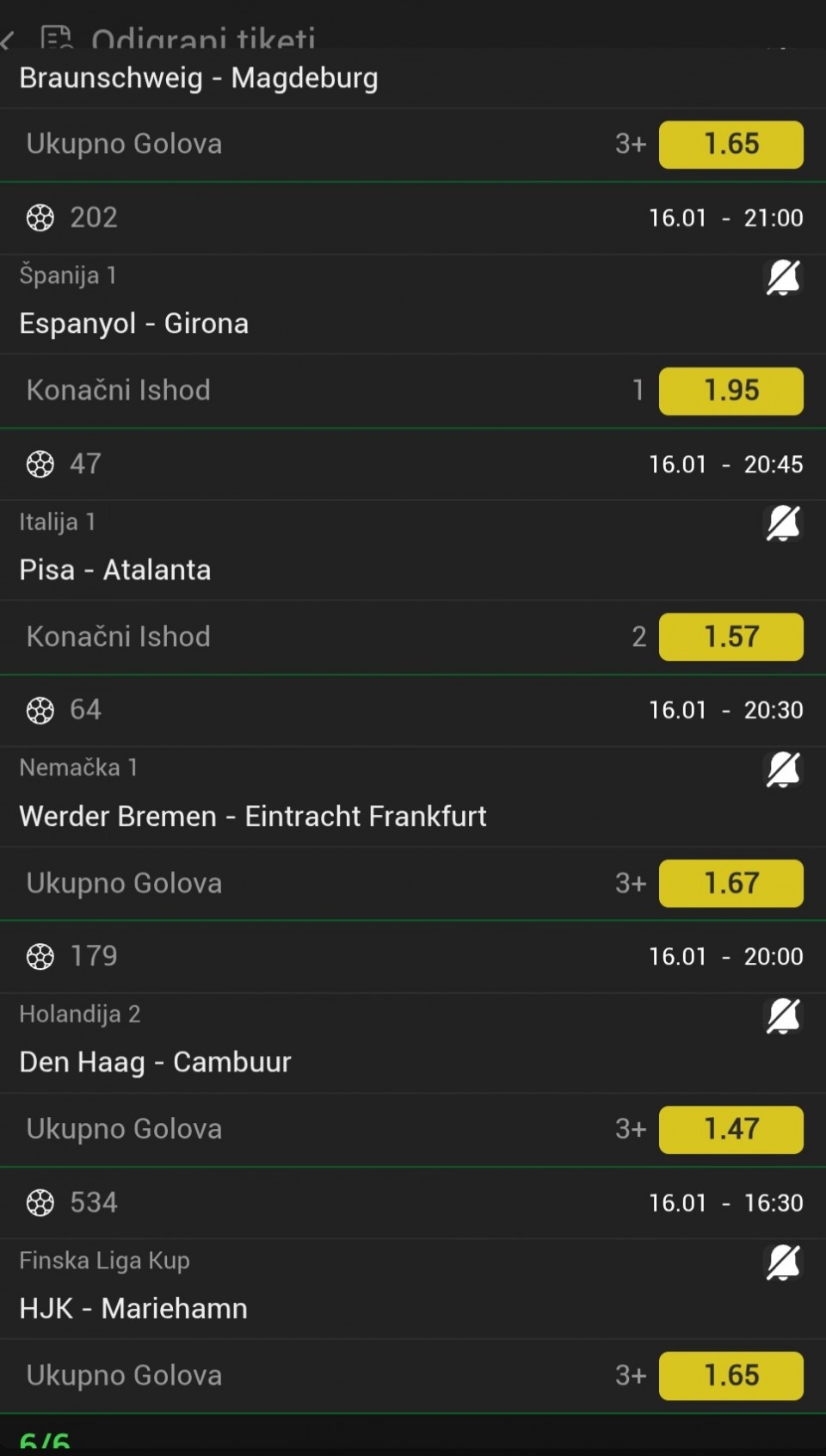Toggle notification bell for HJK - Mariehamn
826x1456 pixels.
point(783,1262)
